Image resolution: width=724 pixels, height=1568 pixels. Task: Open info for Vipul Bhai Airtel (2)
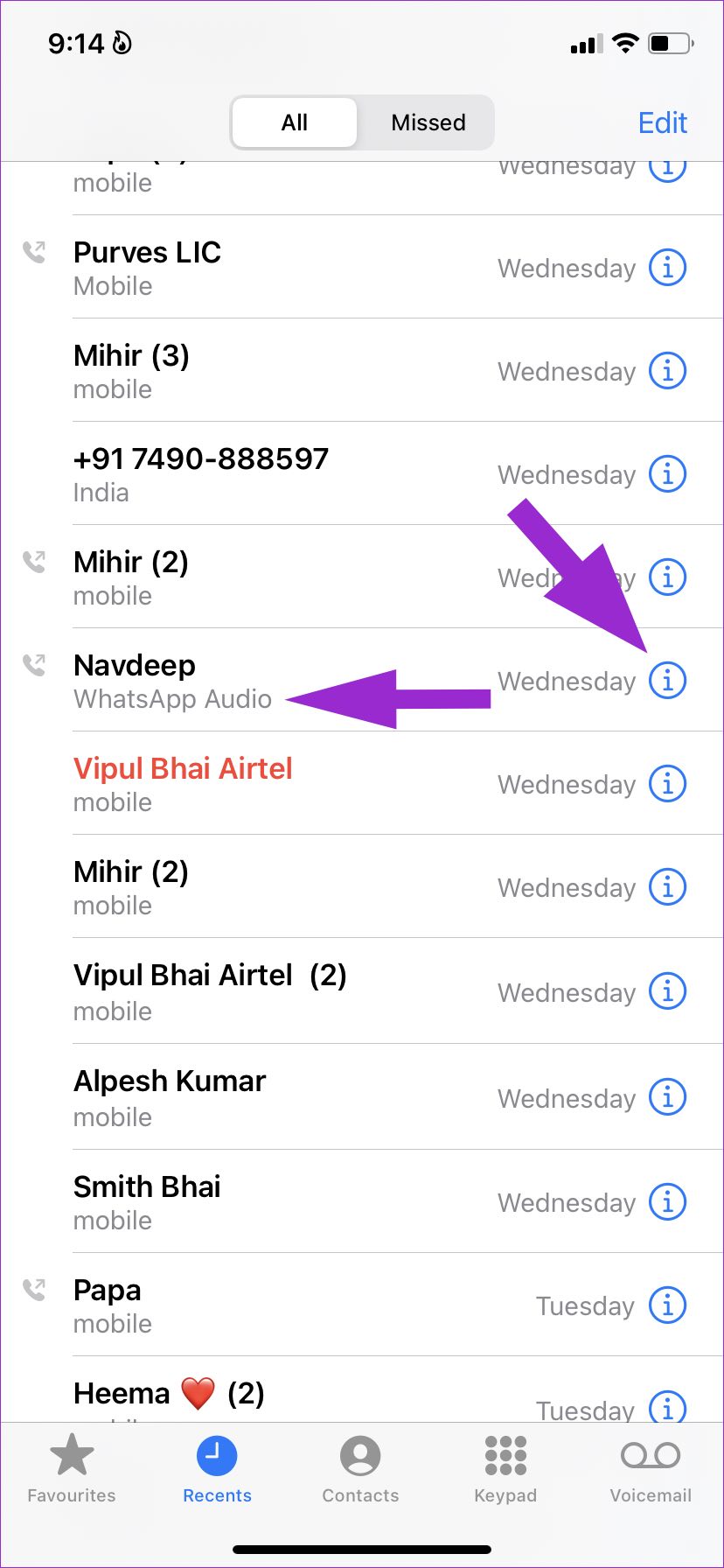click(x=667, y=991)
